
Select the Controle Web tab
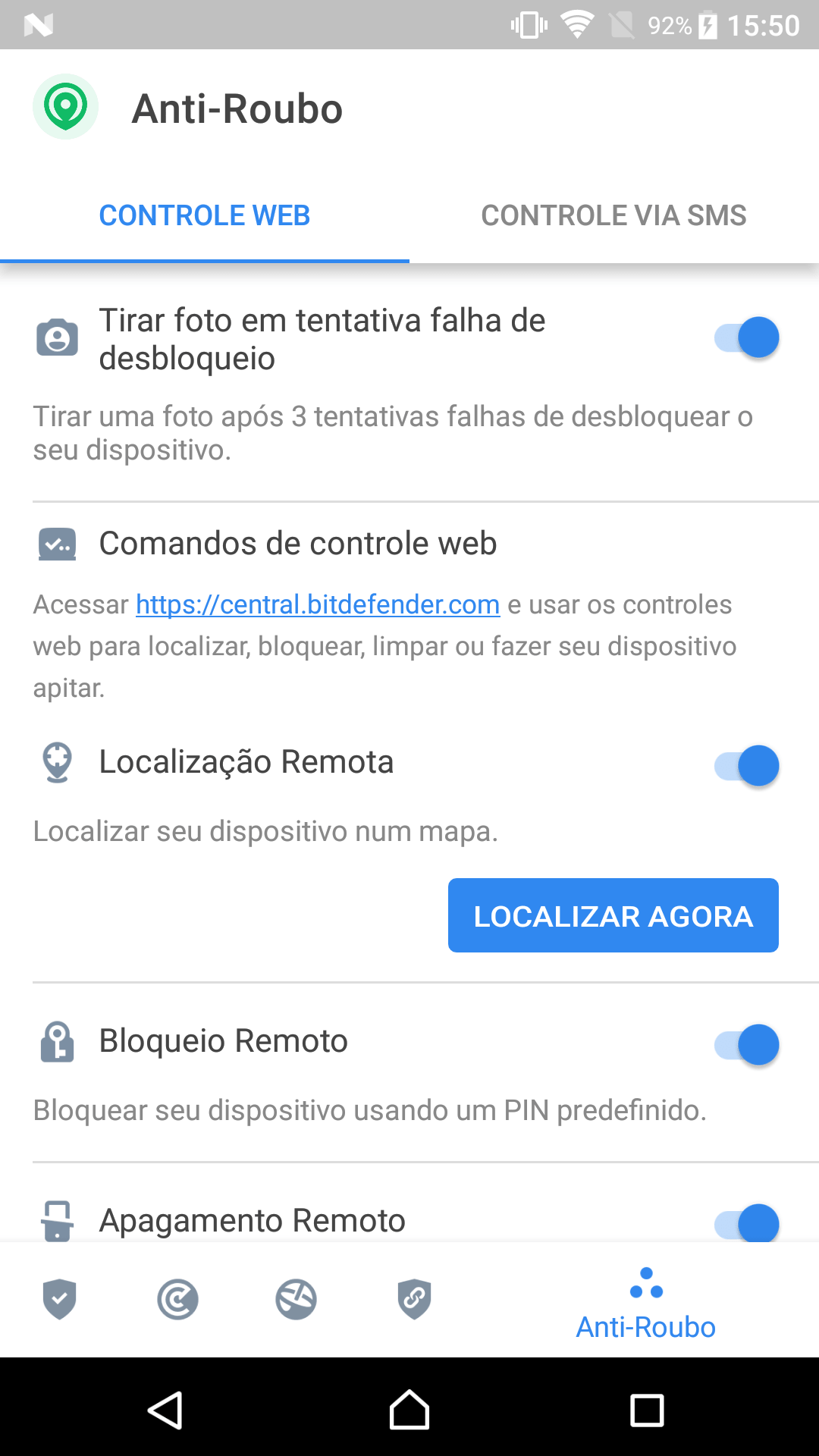pyautogui.click(x=205, y=215)
